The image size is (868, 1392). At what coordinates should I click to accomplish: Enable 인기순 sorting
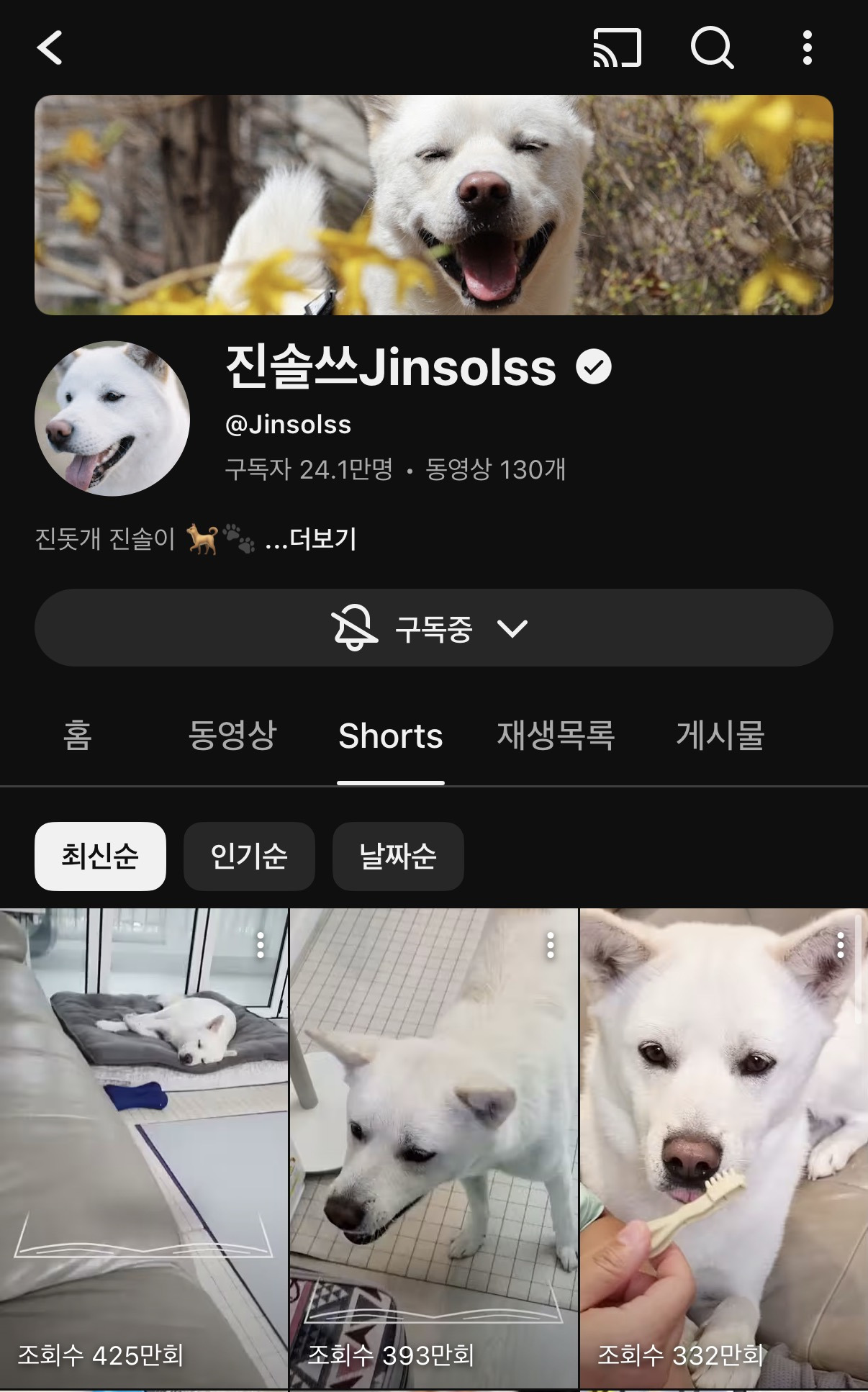(249, 857)
